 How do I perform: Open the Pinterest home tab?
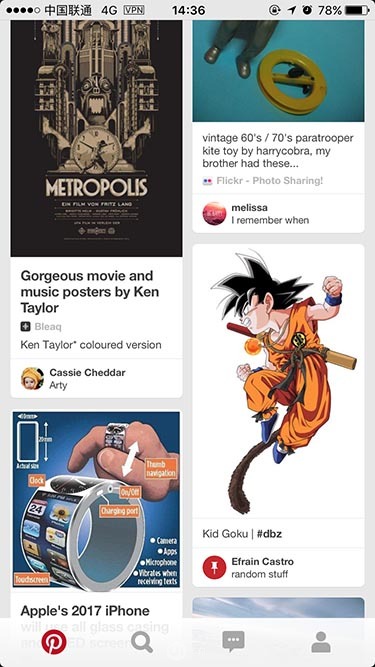coord(54,642)
